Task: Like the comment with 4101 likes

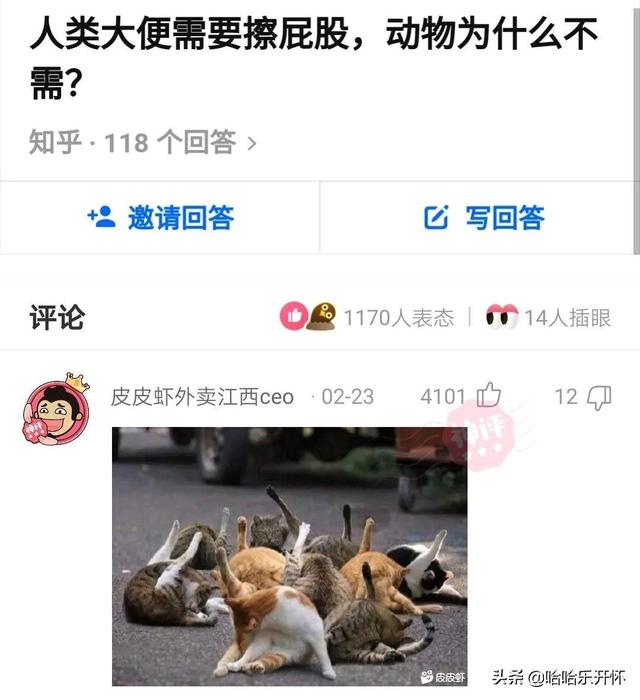Action: [x=488, y=396]
